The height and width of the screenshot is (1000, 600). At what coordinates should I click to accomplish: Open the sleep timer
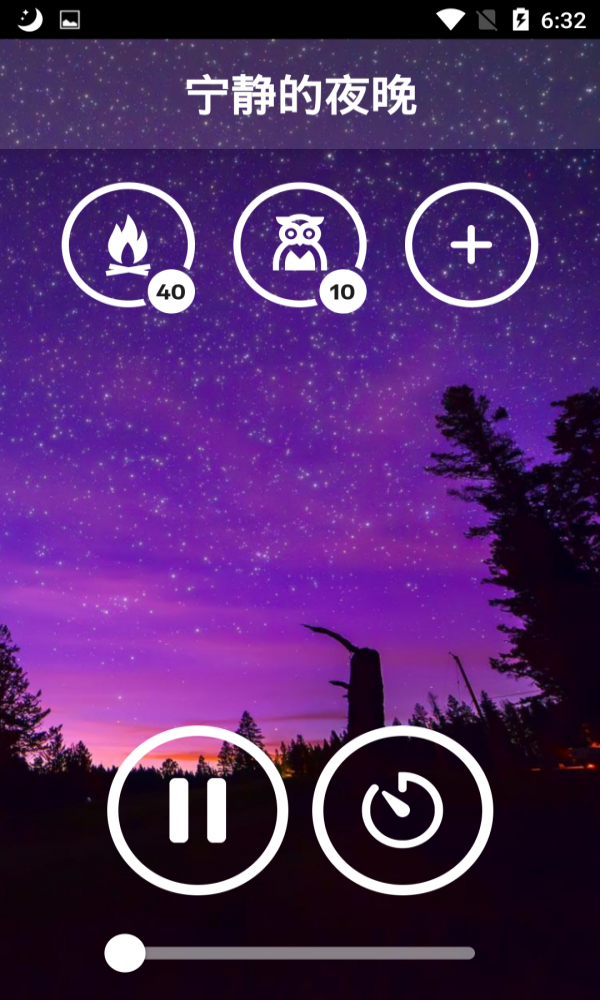coord(402,810)
